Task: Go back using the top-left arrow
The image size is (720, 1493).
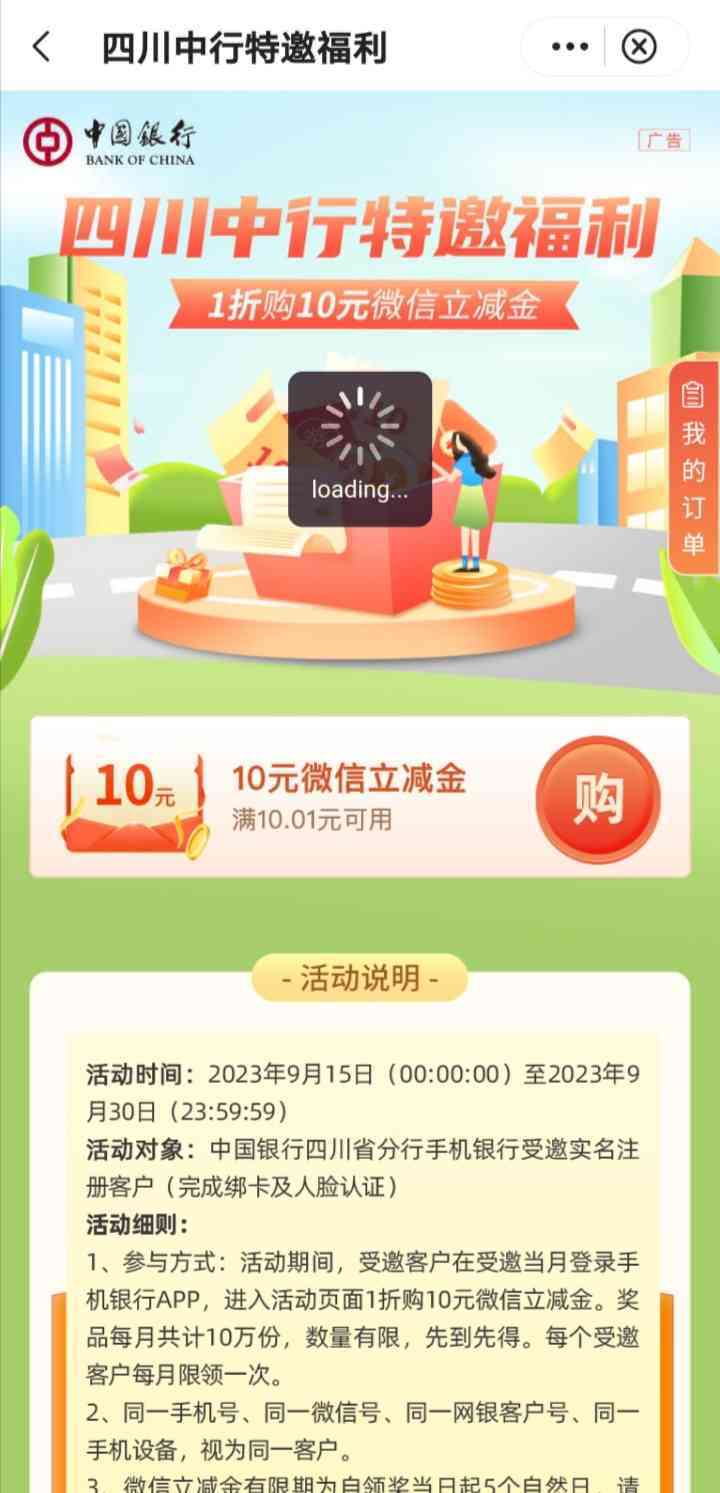Action: pos(41,47)
